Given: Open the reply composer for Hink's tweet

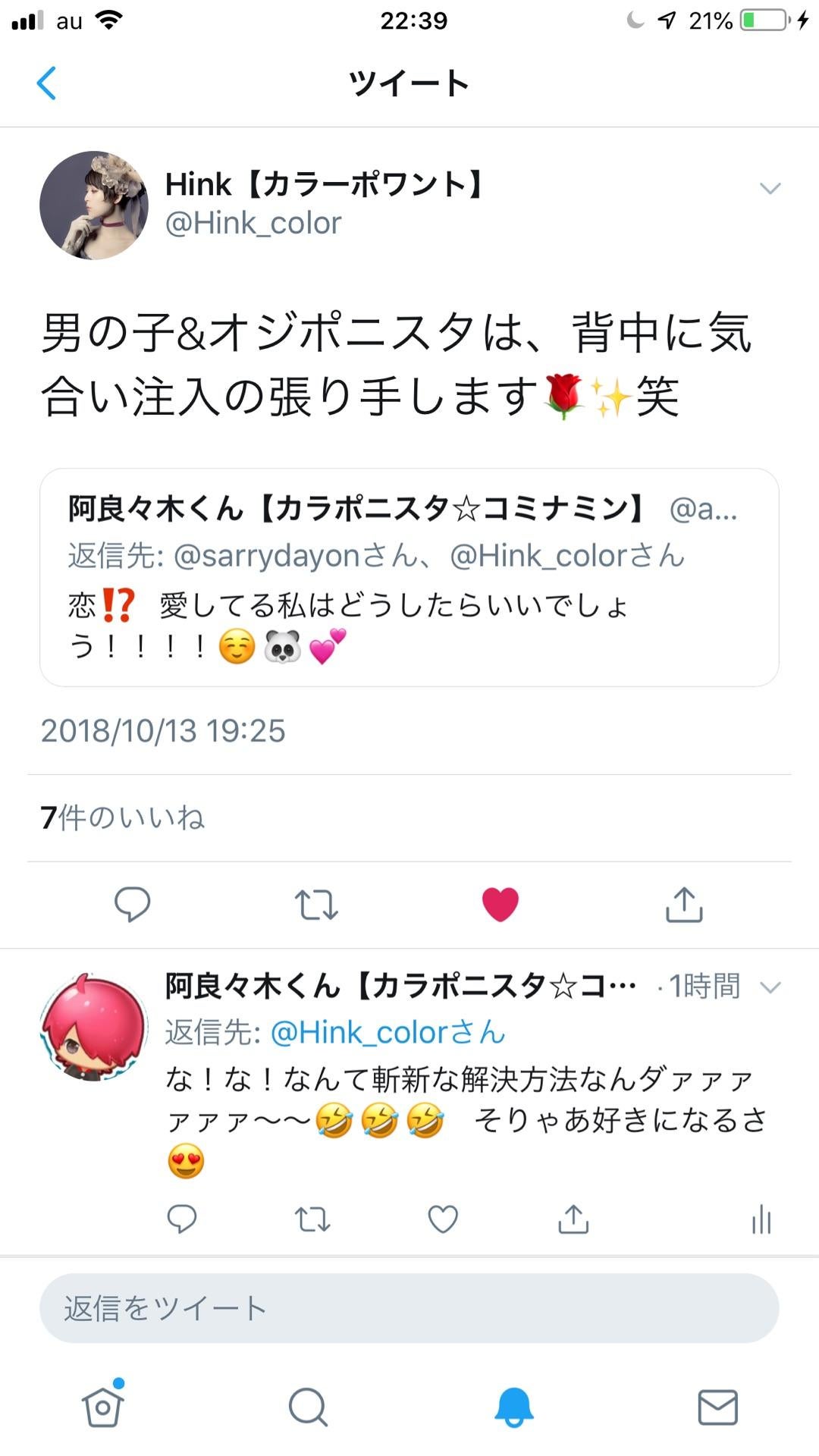Looking at the screenshot, I should [x=132, y=903].
